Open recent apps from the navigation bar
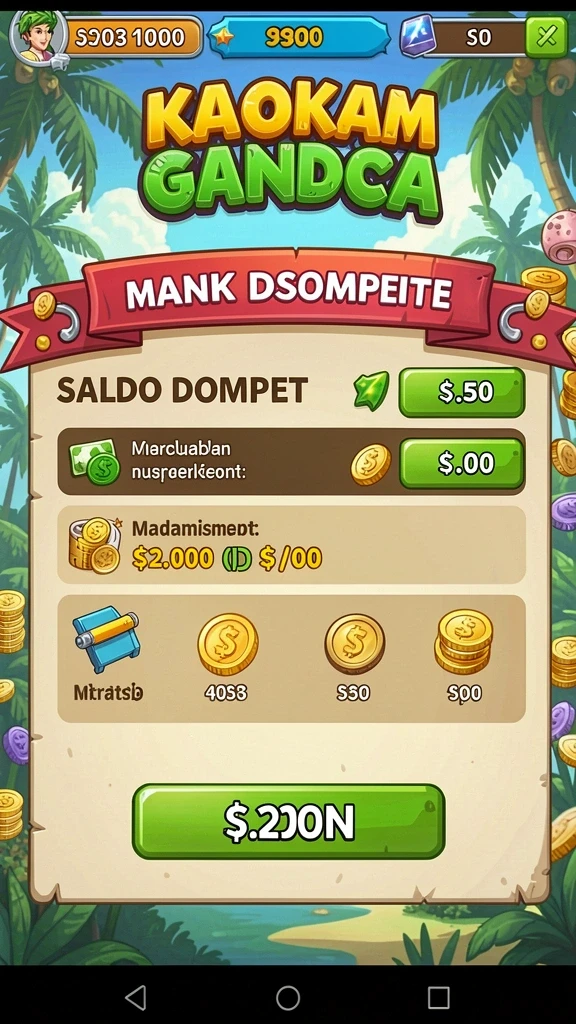Image resolution: width=576 pixels, height=1024 pixels. click(439, 997)
